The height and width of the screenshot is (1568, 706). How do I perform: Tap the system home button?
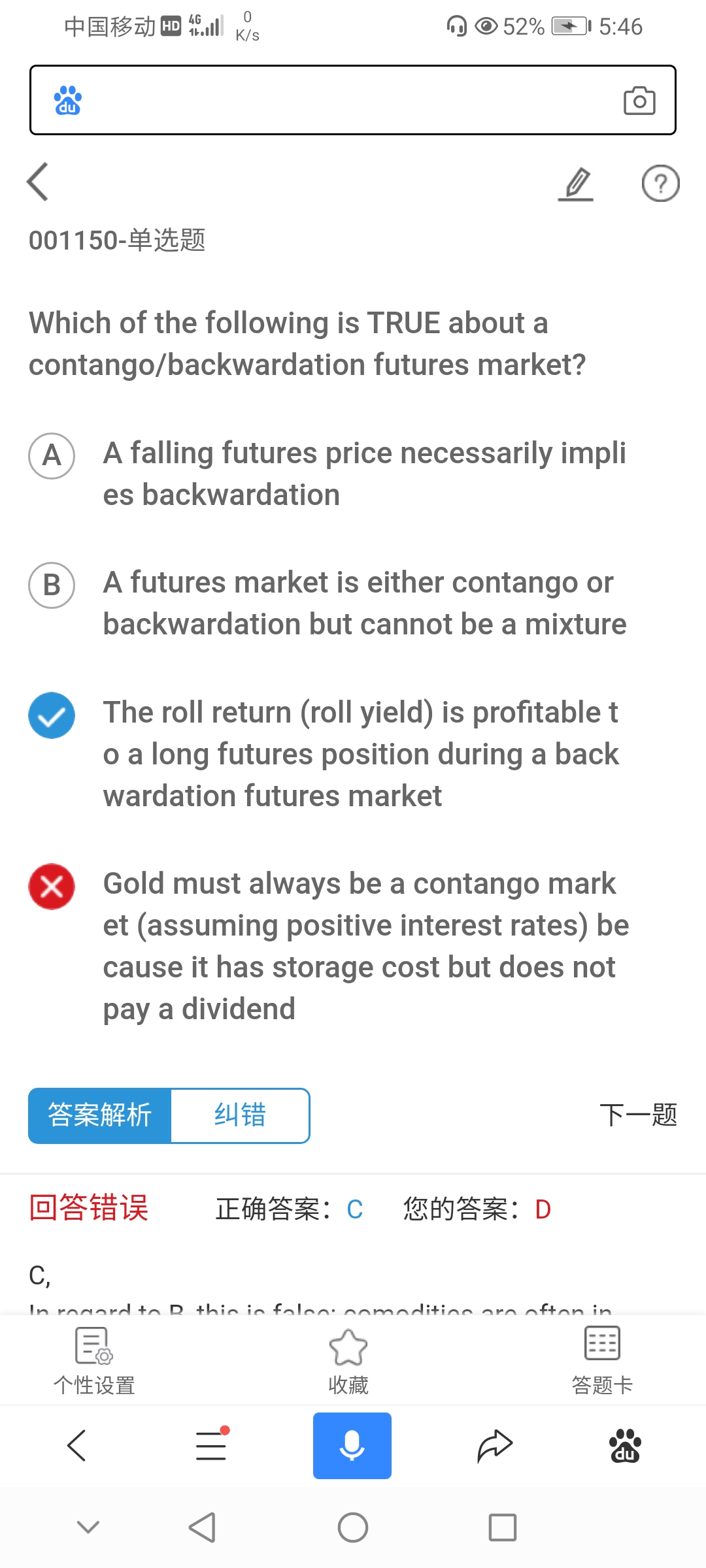pos(353,1527)
